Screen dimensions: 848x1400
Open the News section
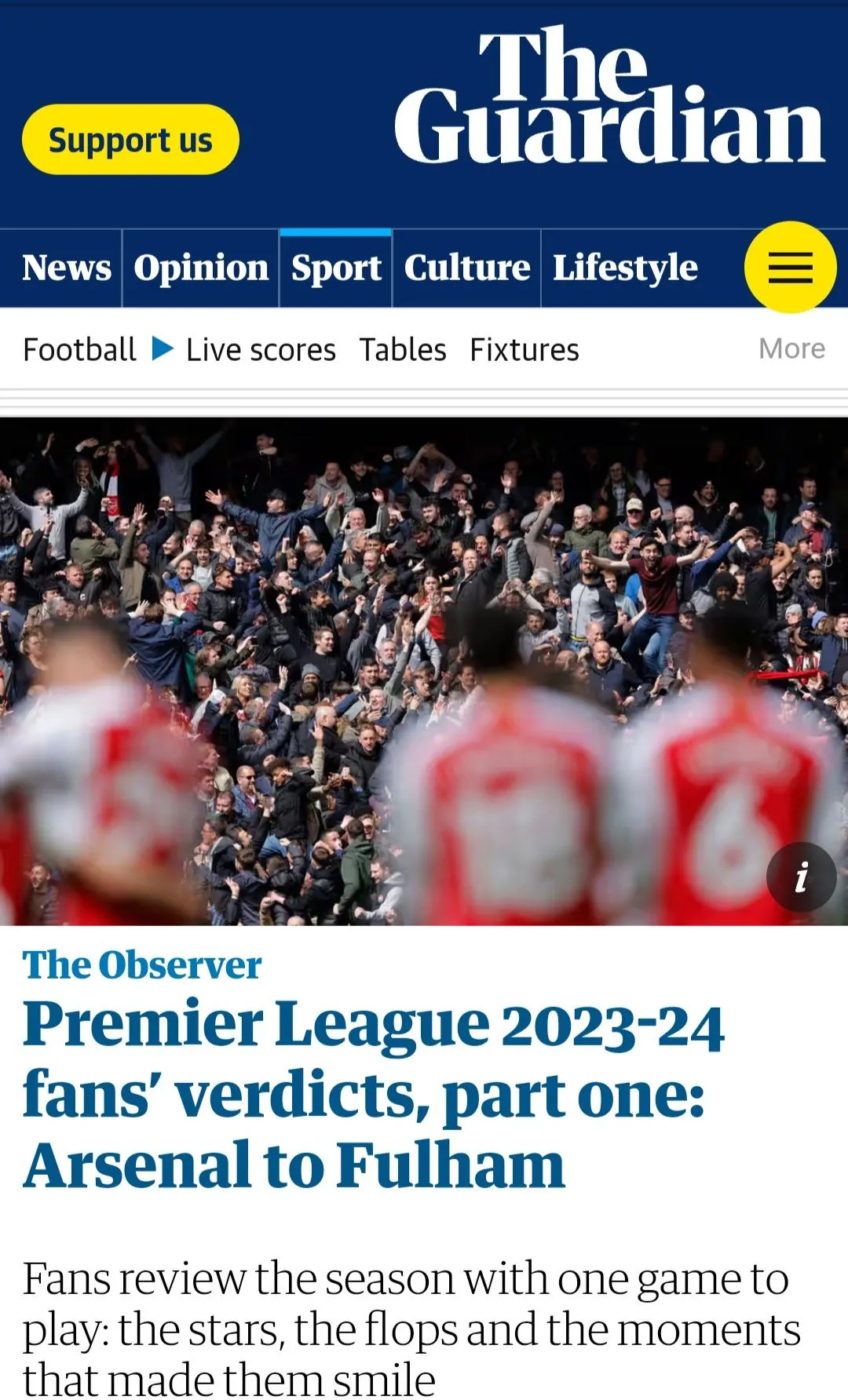67,268
